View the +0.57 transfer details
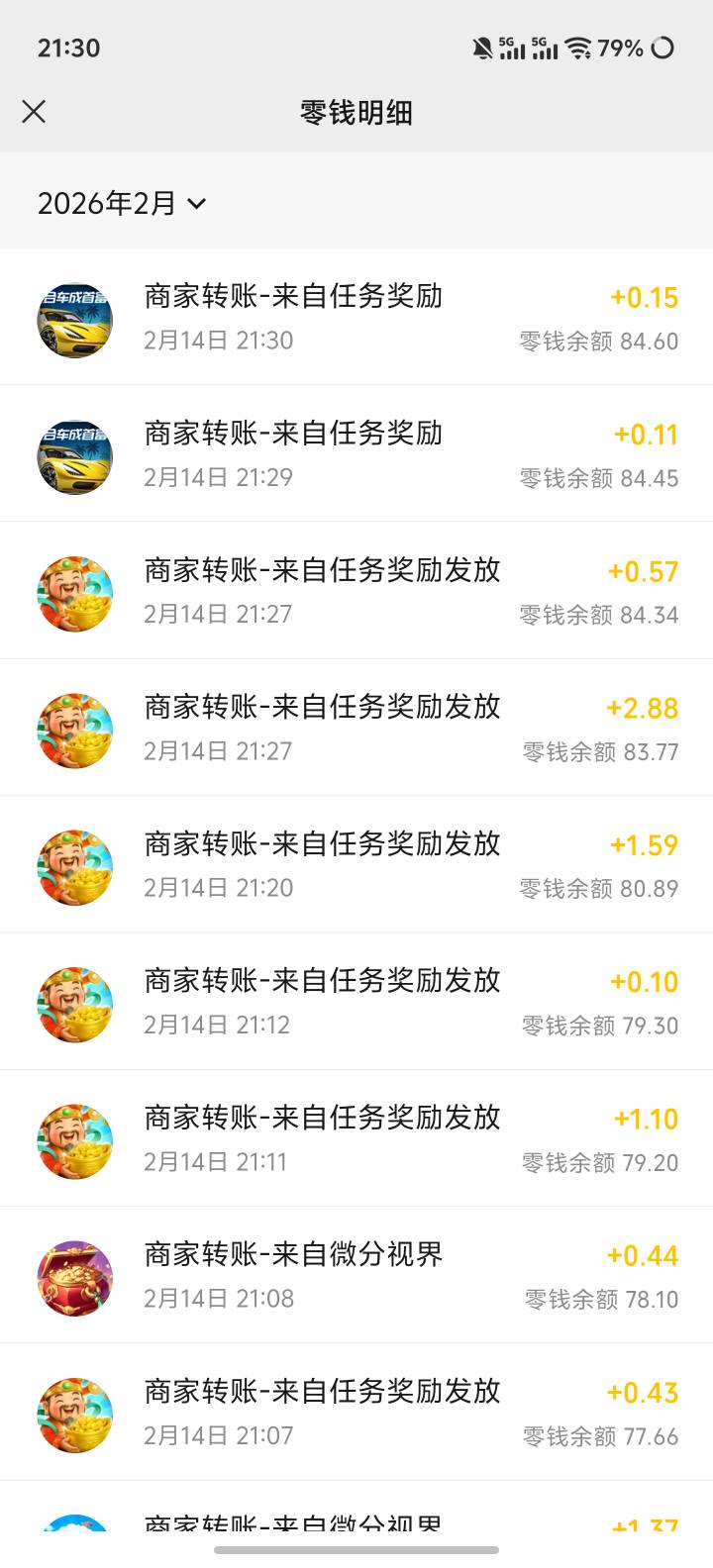This screenshot has height=1568, width=713. [356, 590]
